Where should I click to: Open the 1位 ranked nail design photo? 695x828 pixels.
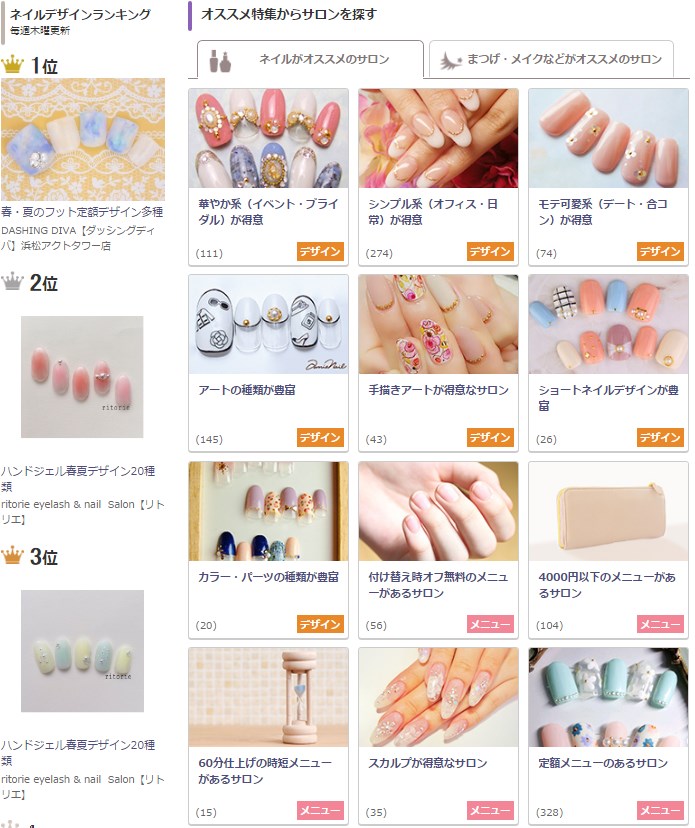pos(82,139)
